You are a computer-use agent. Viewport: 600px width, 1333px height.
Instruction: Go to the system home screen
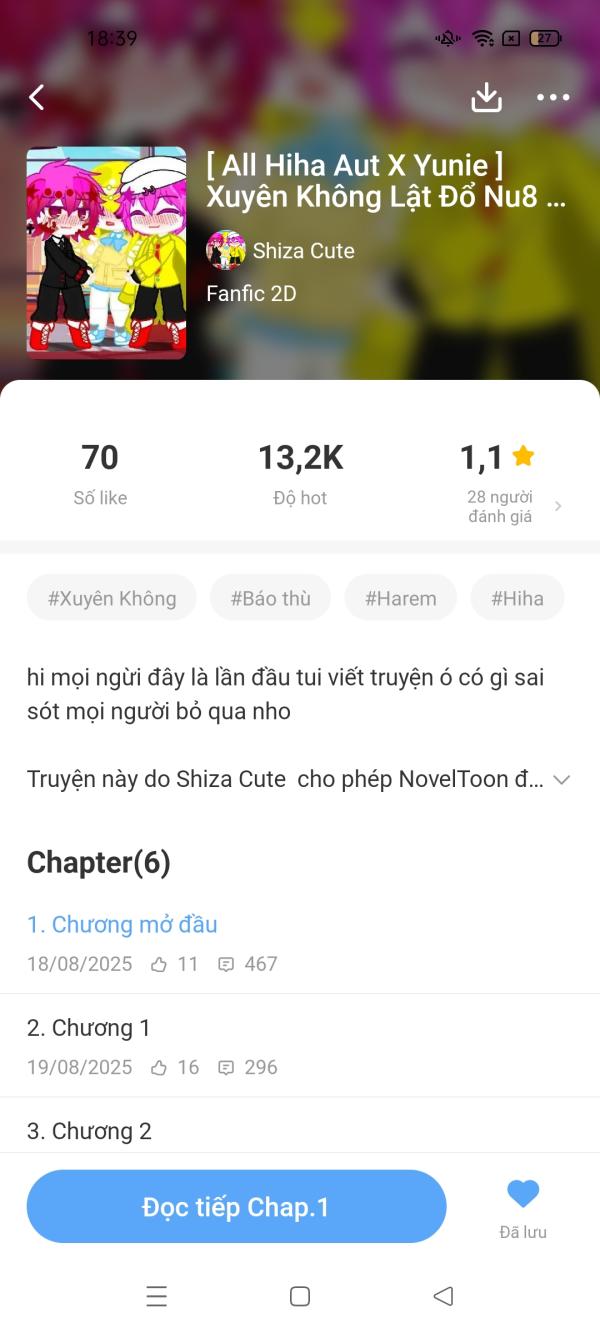tap(299, 1296)
